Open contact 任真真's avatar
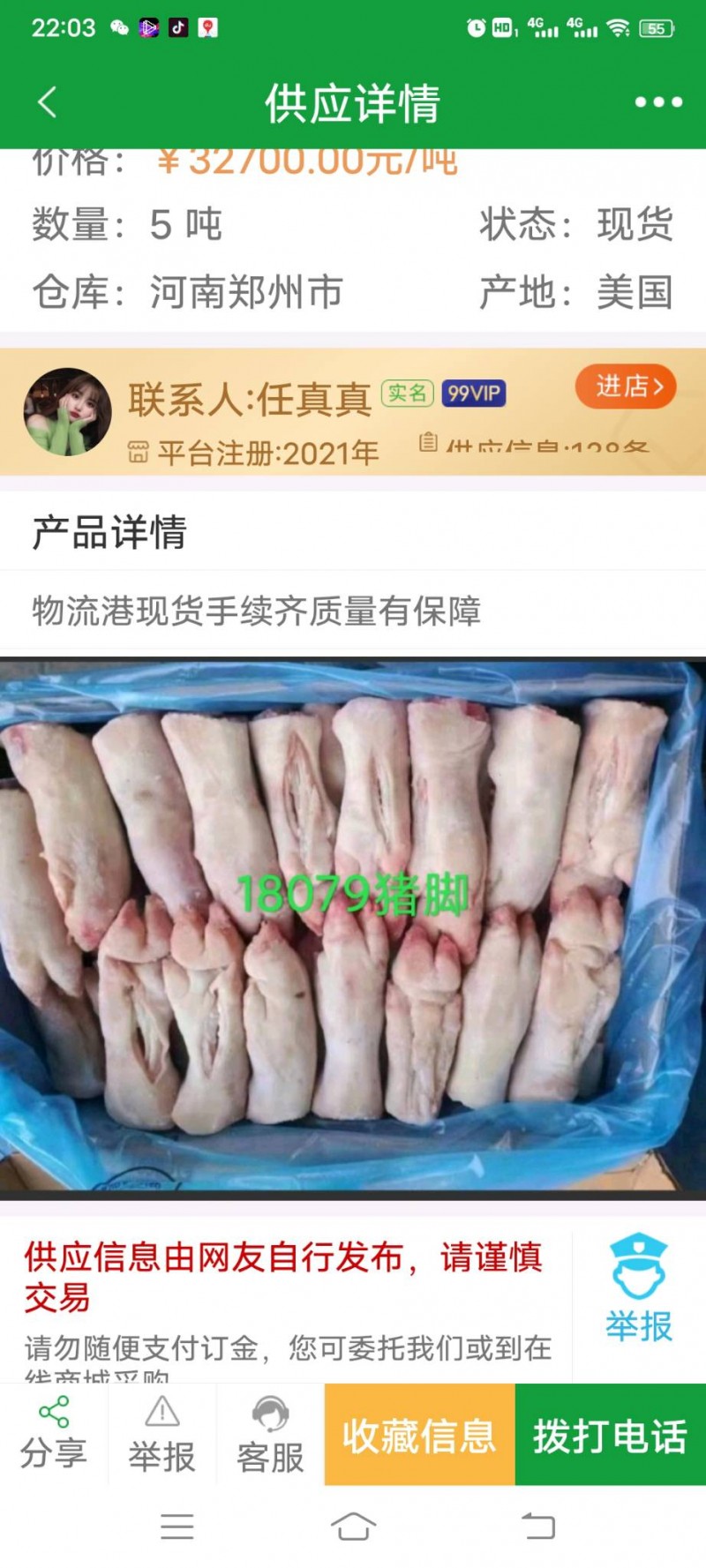Viewport: 706px width, 1568px height. click(67, 412)
